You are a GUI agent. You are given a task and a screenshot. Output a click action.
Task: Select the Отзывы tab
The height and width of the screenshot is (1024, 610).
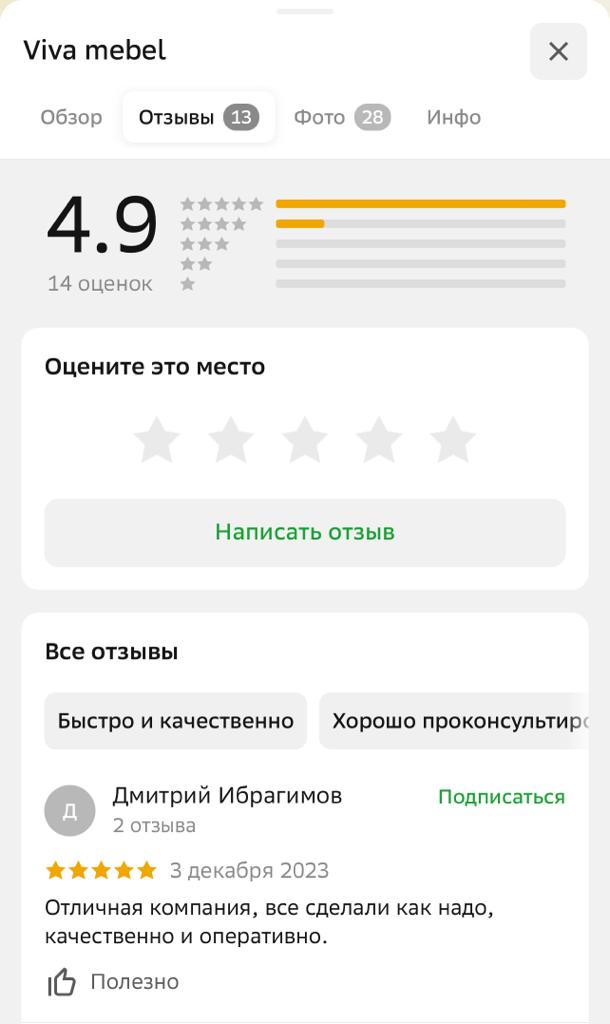[x=199, y=118]
